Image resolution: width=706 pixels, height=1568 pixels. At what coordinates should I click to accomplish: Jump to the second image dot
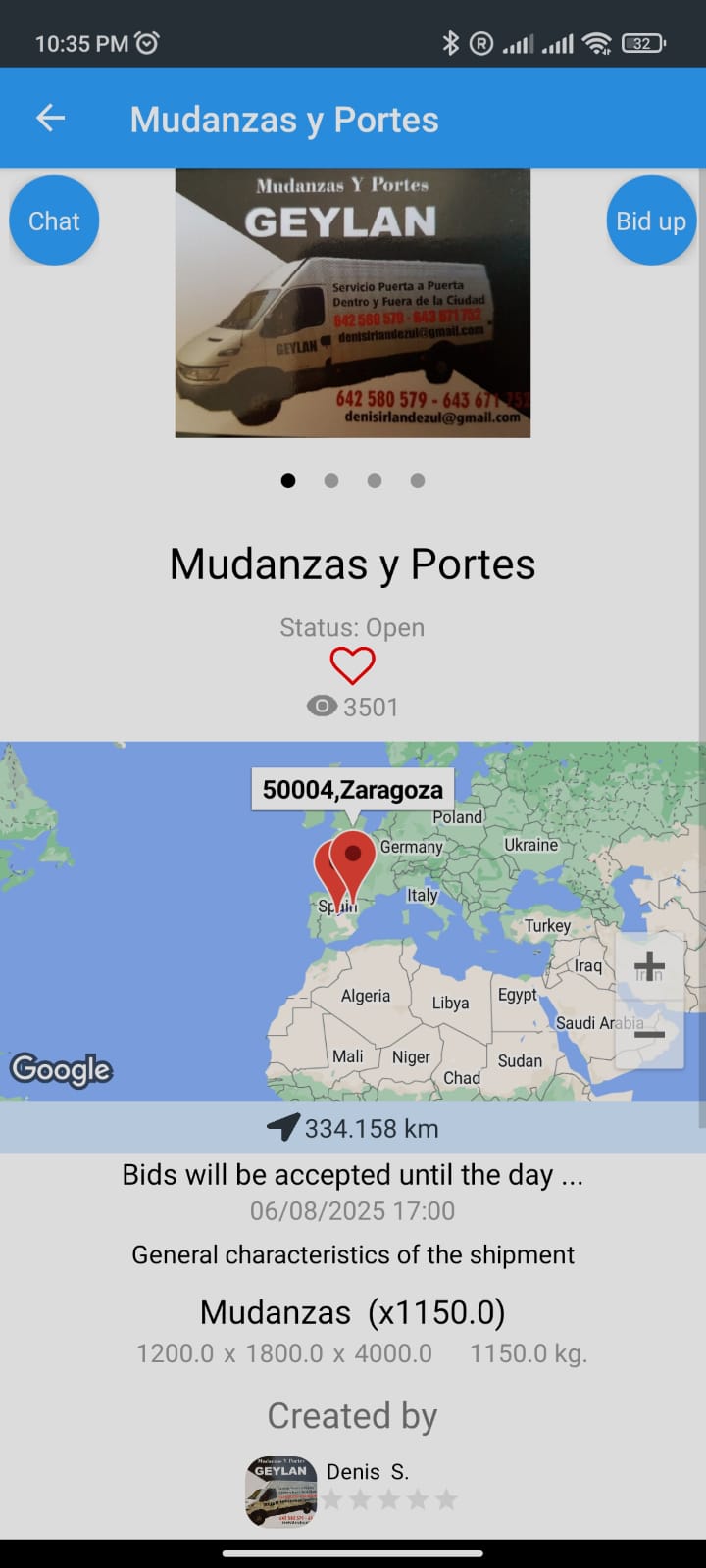pyautogui.click(x=331, y=480)
